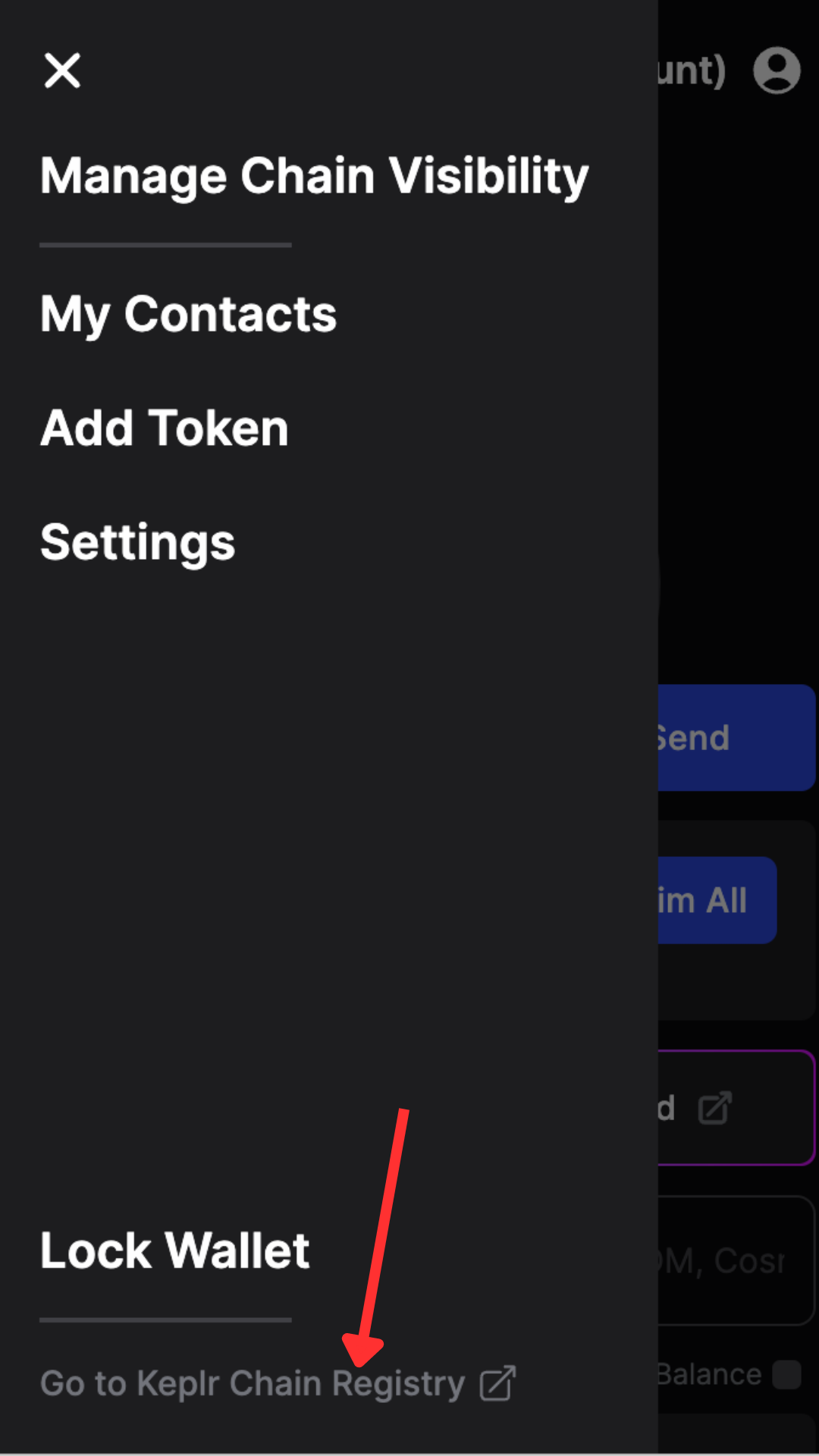Screen dimensions: 819x1456
Task: Close the side menu with the X icon
Action: 62,71
